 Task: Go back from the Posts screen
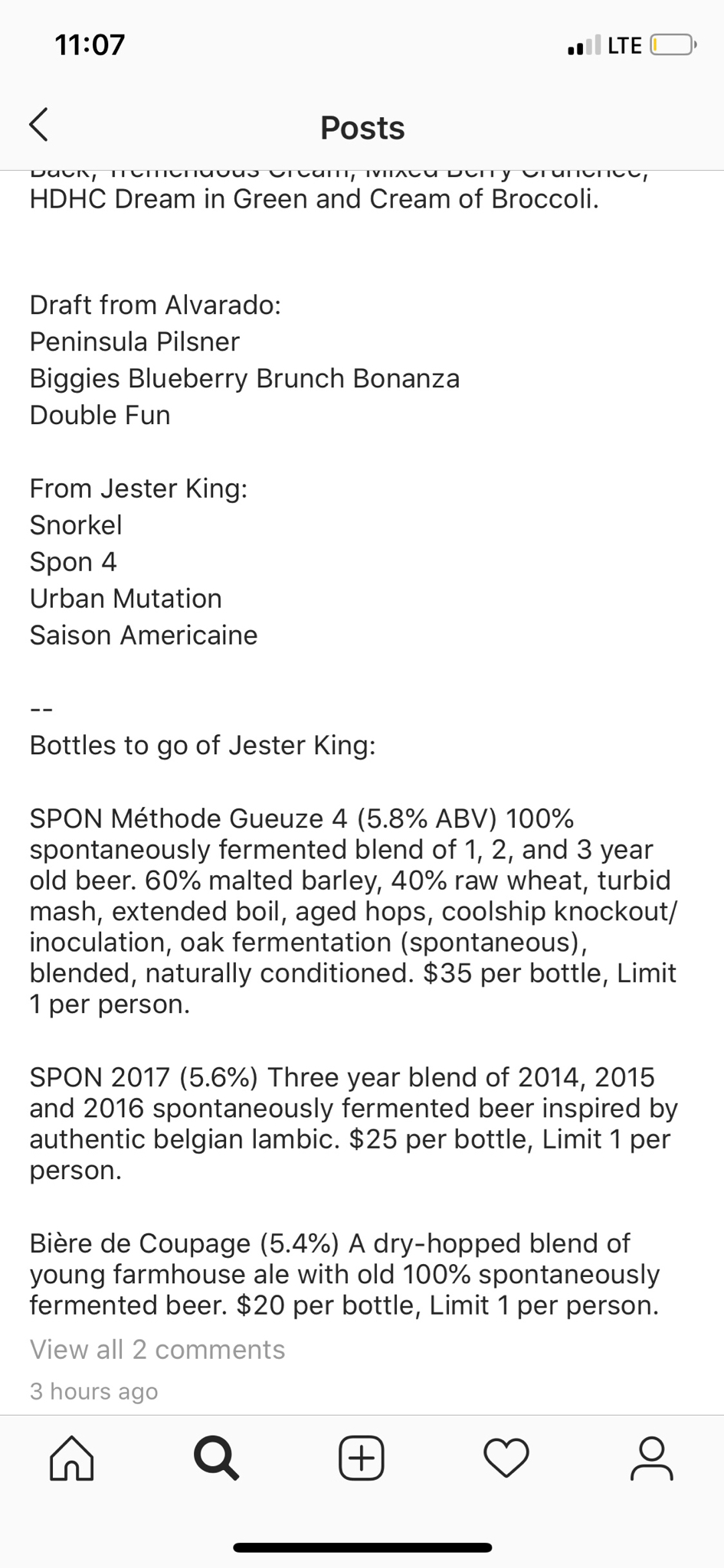39,125
